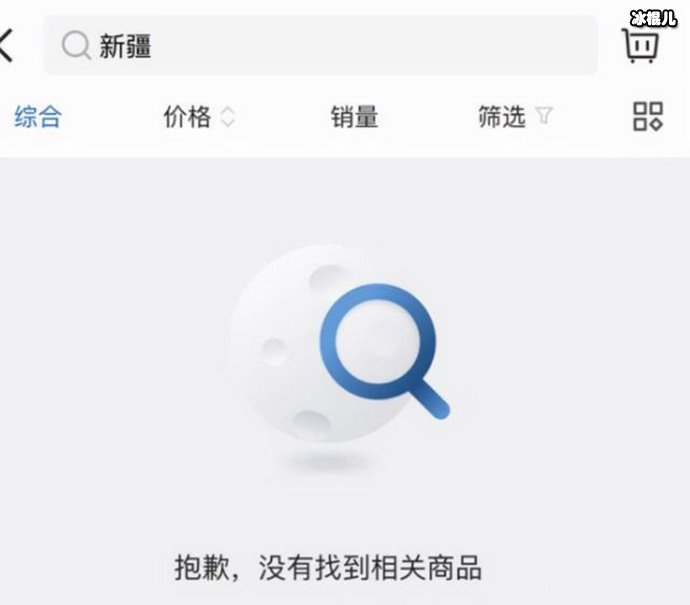Sort results by 价格
Image resolution: width=690 pixels, height=605 pixels.
click(199, 117)
